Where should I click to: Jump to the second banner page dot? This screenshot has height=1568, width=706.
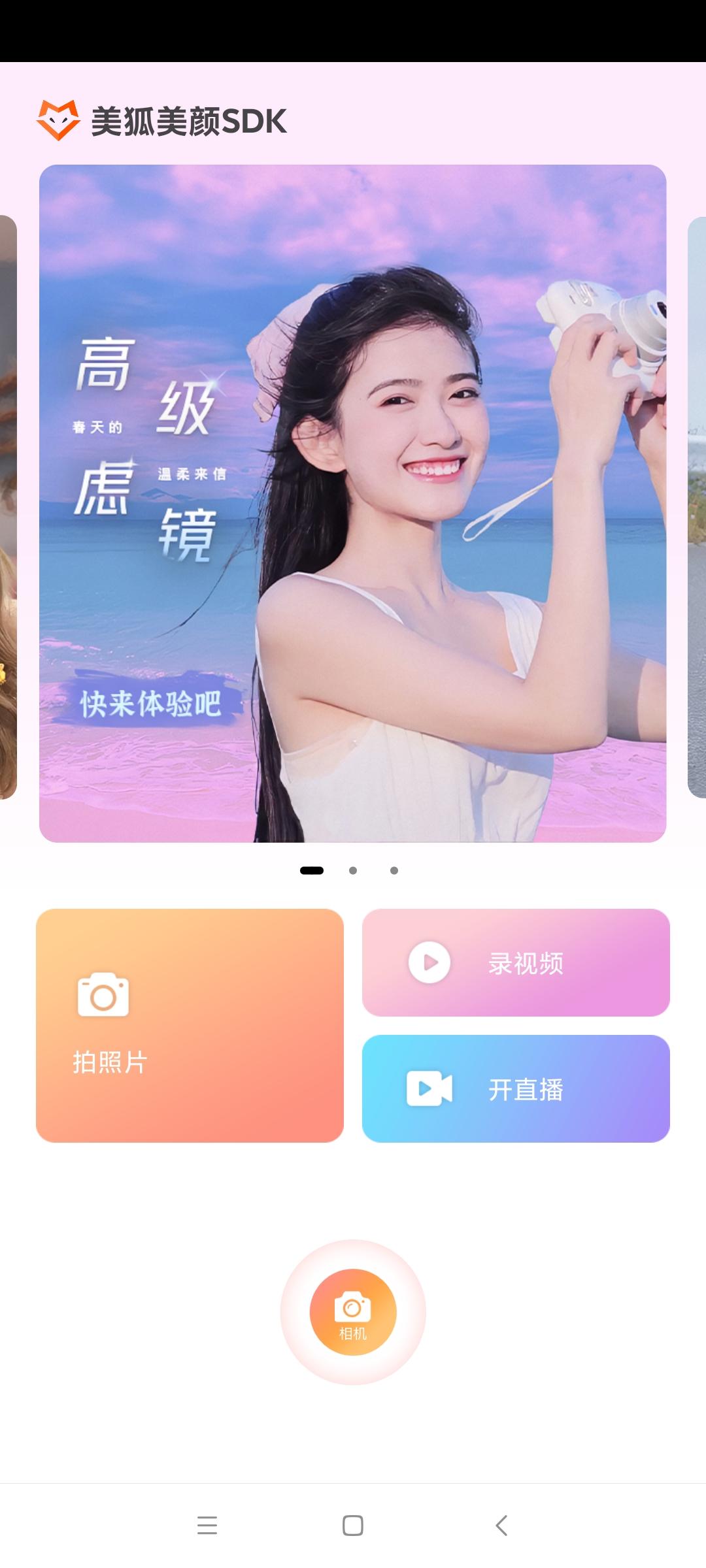[x=353, y=870]
